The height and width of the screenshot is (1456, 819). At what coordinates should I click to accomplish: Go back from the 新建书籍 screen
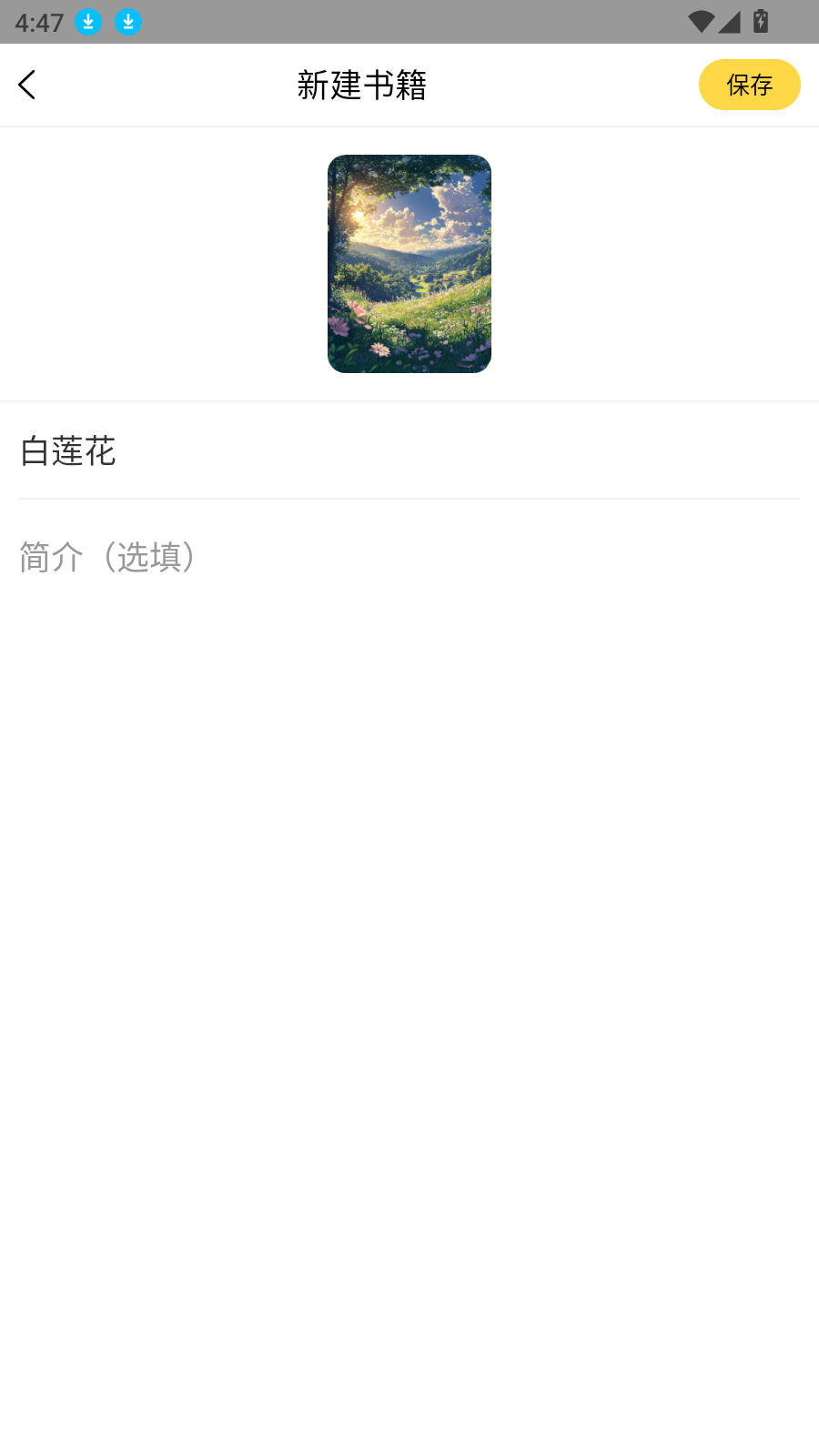click(x=27, y=85)
